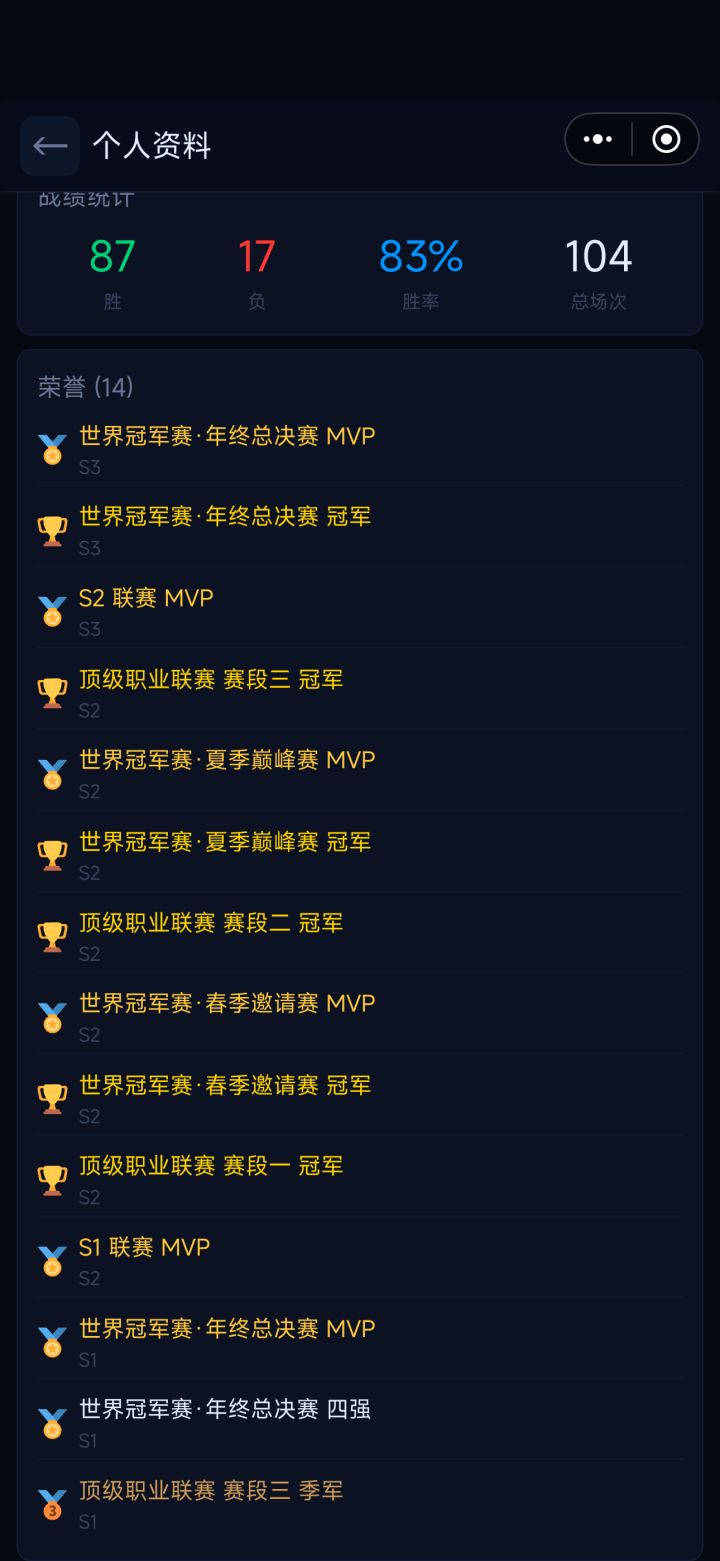Tap the back arrow icon

49,145
